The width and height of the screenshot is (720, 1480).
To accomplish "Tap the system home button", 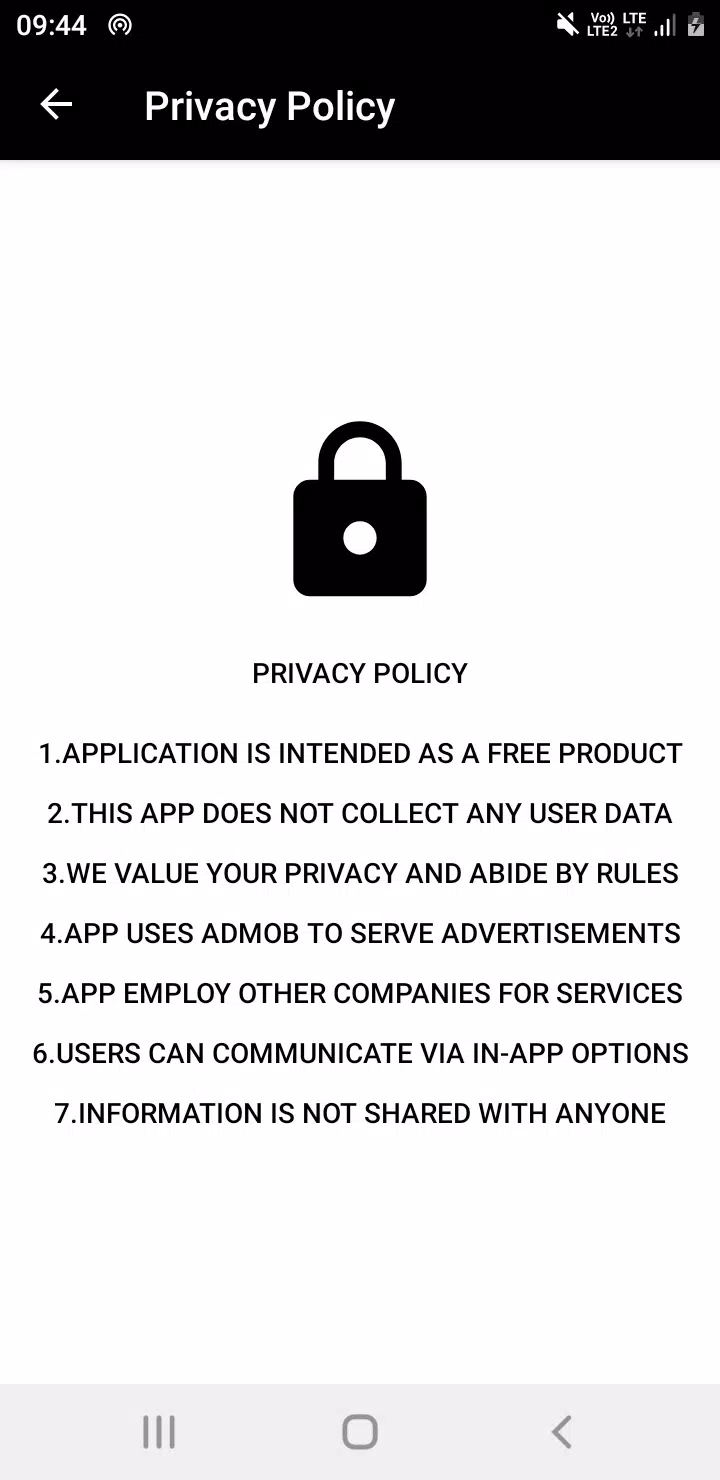I will [x=360, y=1432].
